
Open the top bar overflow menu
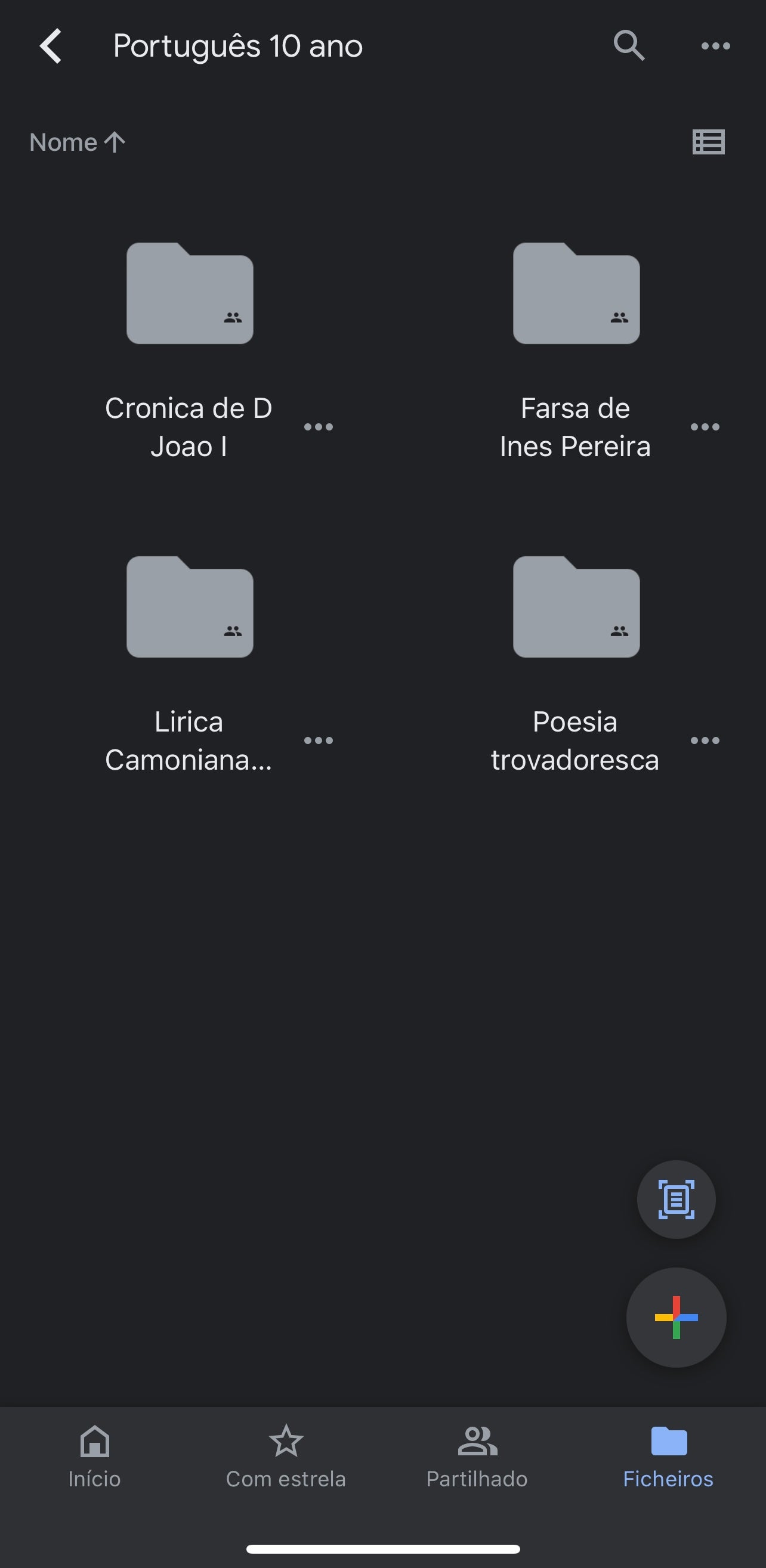pos(715,46)
